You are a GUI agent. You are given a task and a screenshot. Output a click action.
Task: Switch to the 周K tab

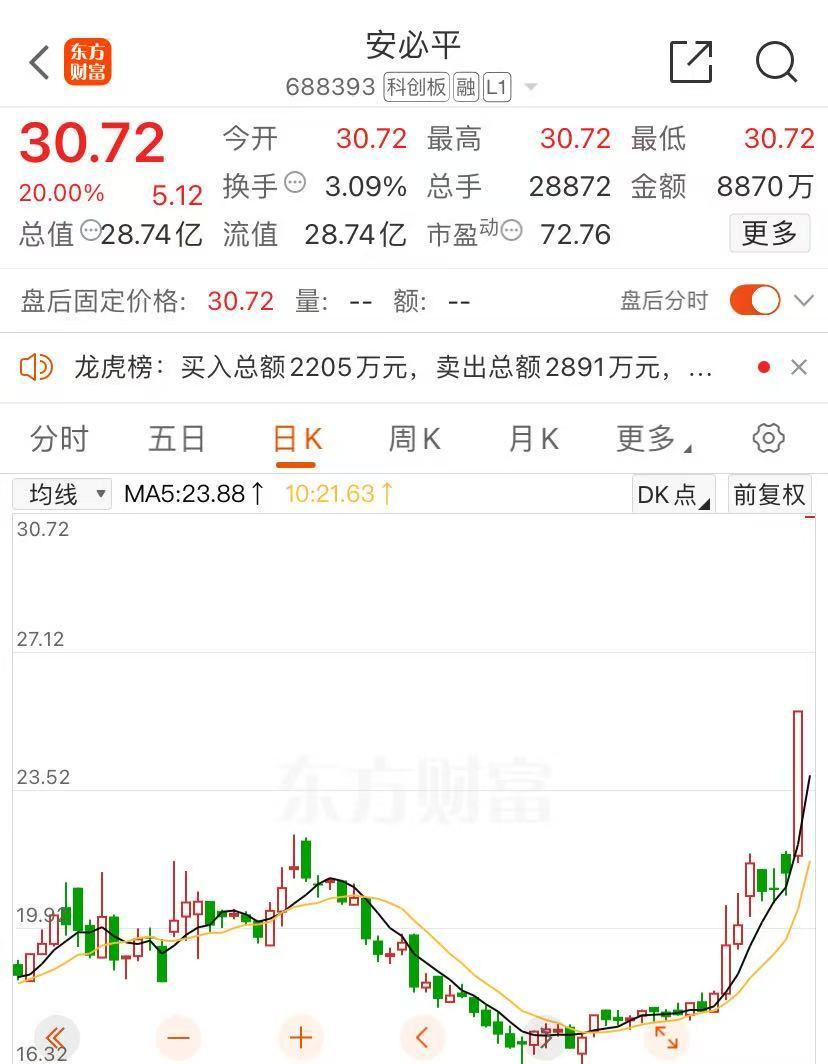(412, 437)
